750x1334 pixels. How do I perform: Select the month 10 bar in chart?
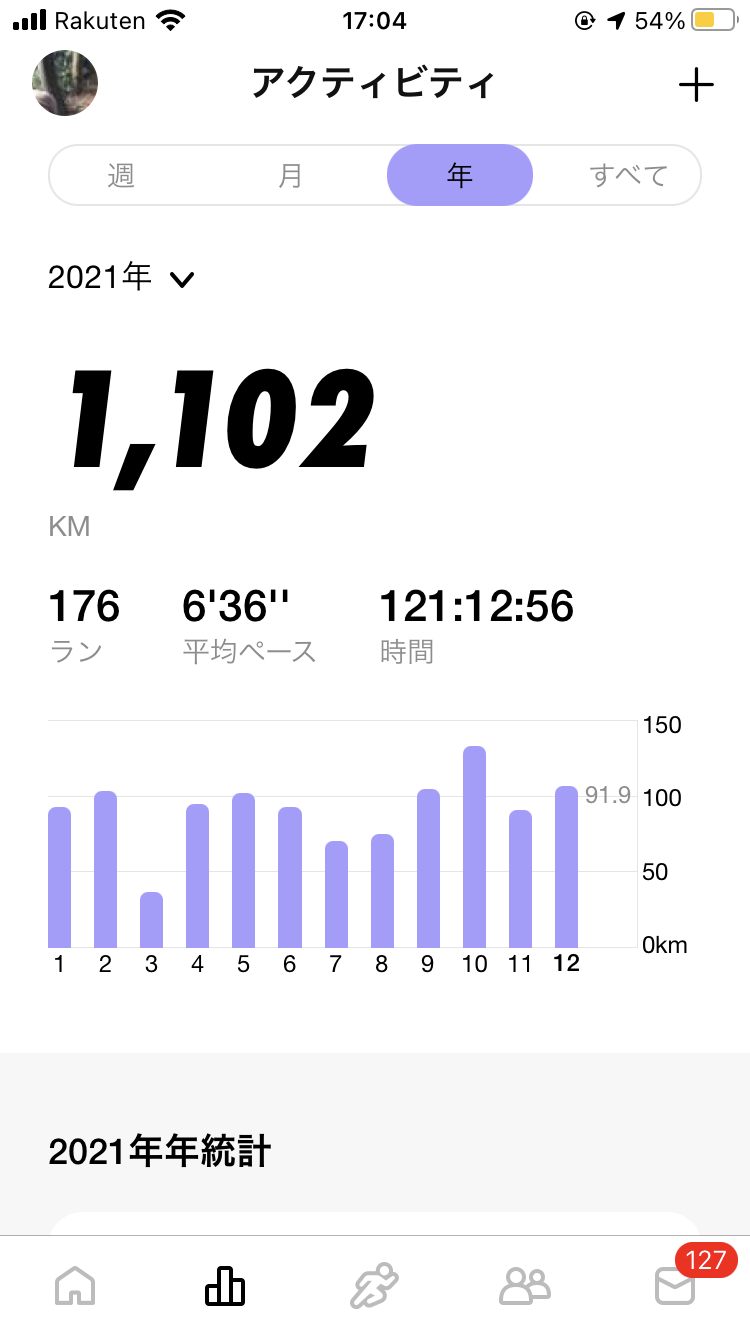tap(474, 846)
